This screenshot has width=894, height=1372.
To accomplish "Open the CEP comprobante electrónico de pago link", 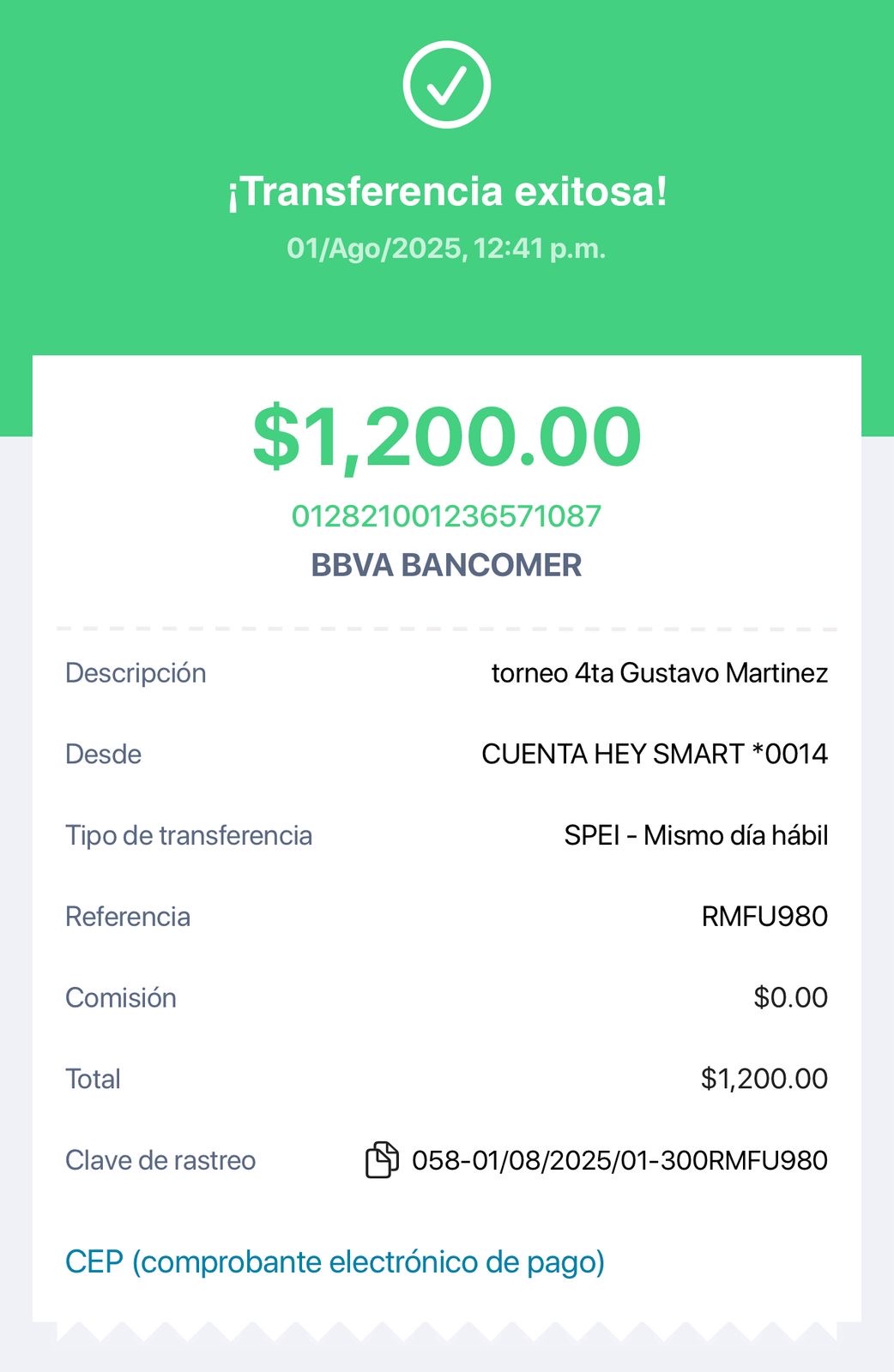I will tap(335, 1262).
